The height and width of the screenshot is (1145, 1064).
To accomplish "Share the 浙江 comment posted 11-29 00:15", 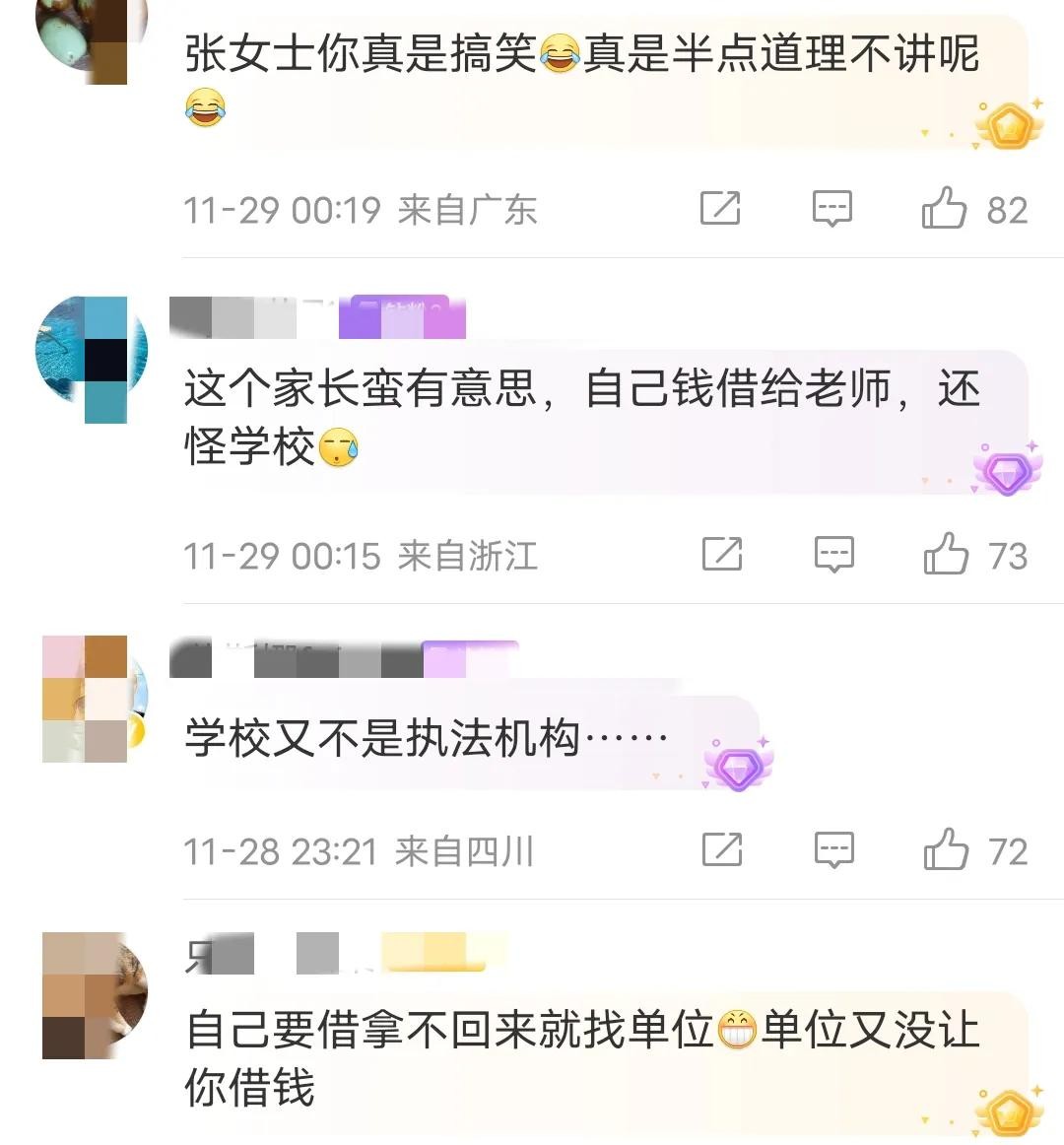I will (x=722, y=554).
